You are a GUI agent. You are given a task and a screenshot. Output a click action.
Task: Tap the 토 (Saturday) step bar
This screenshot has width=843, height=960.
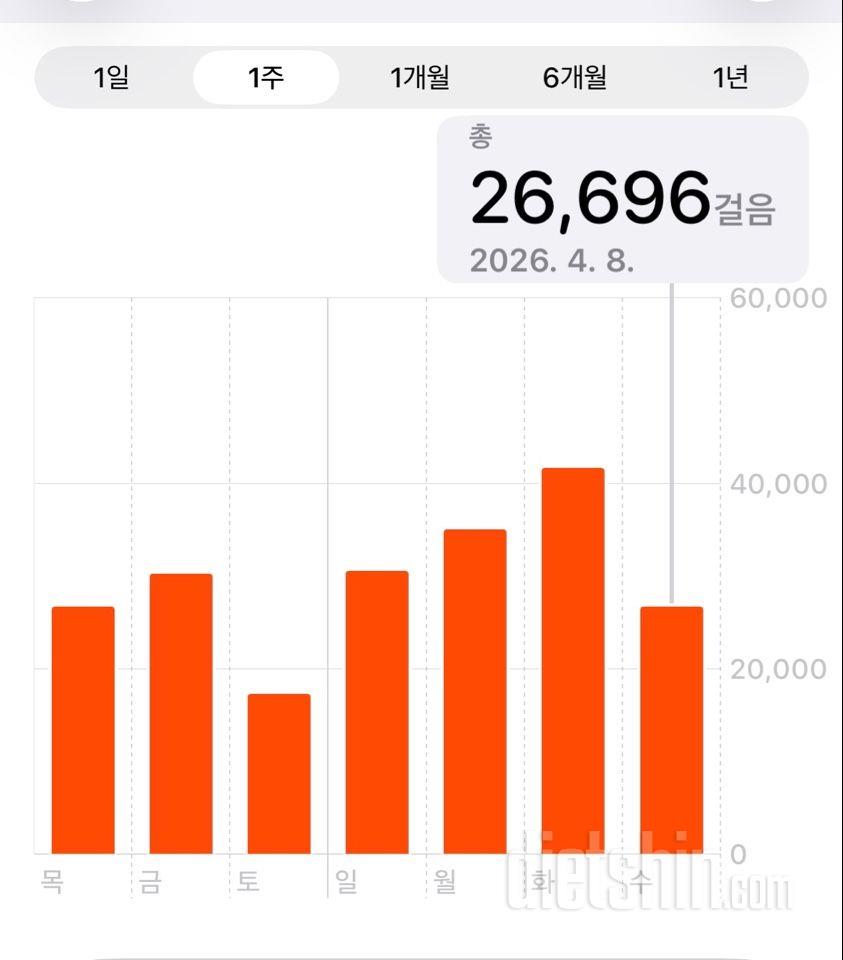(x=279, y=774)
